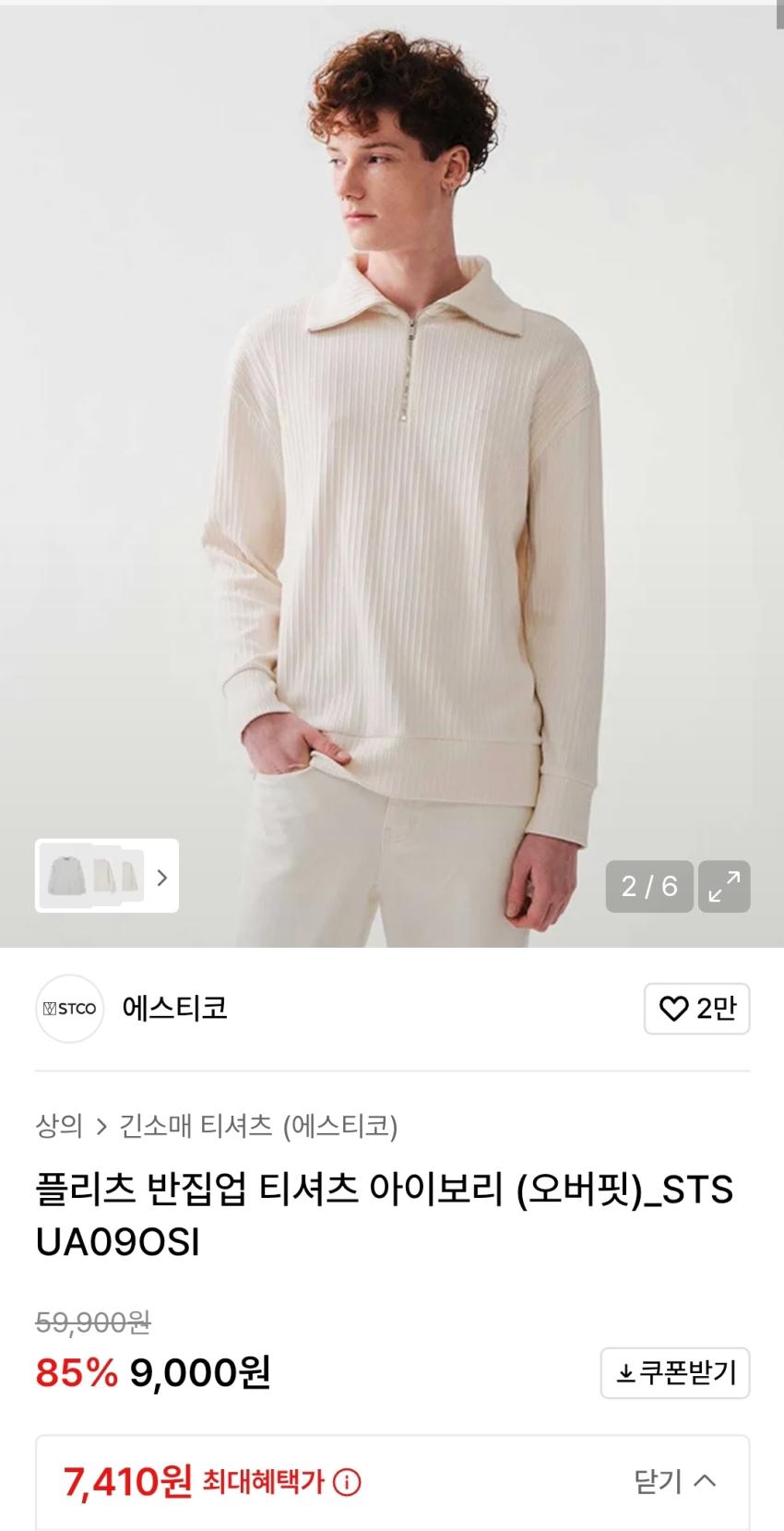The image size is (784, 1531).
Task: Open the product image thumbnail strip
Action: (106, 876)
